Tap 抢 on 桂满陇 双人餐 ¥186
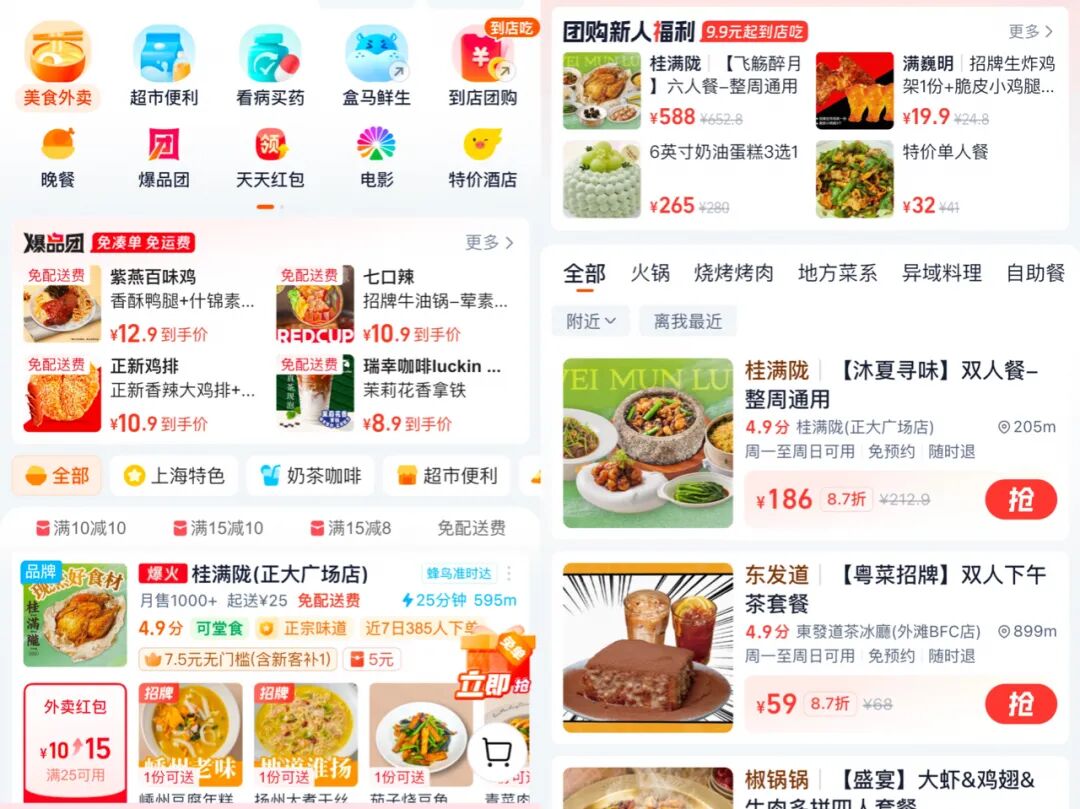 click(x=1020, y=500)
